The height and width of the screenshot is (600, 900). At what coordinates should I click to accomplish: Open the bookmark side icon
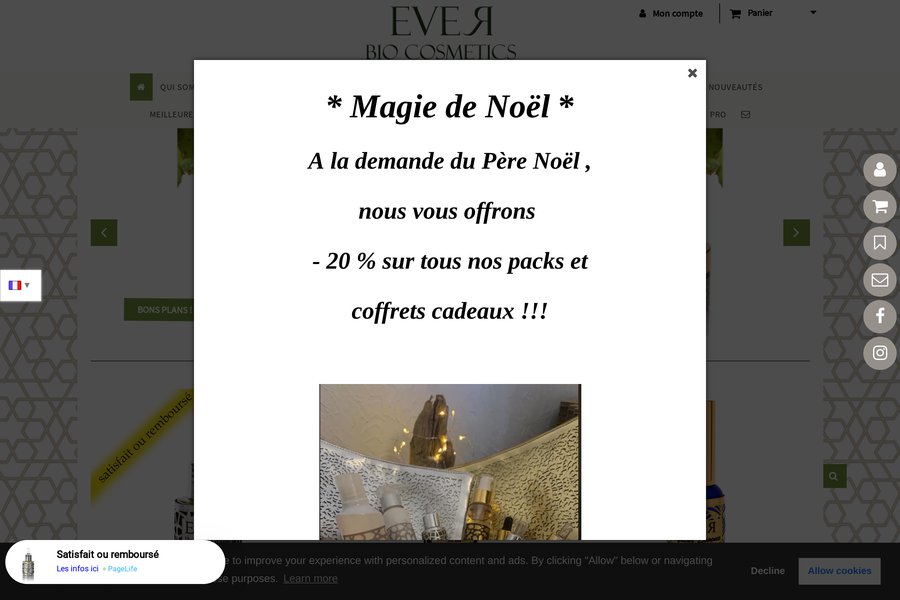point(880,243)
